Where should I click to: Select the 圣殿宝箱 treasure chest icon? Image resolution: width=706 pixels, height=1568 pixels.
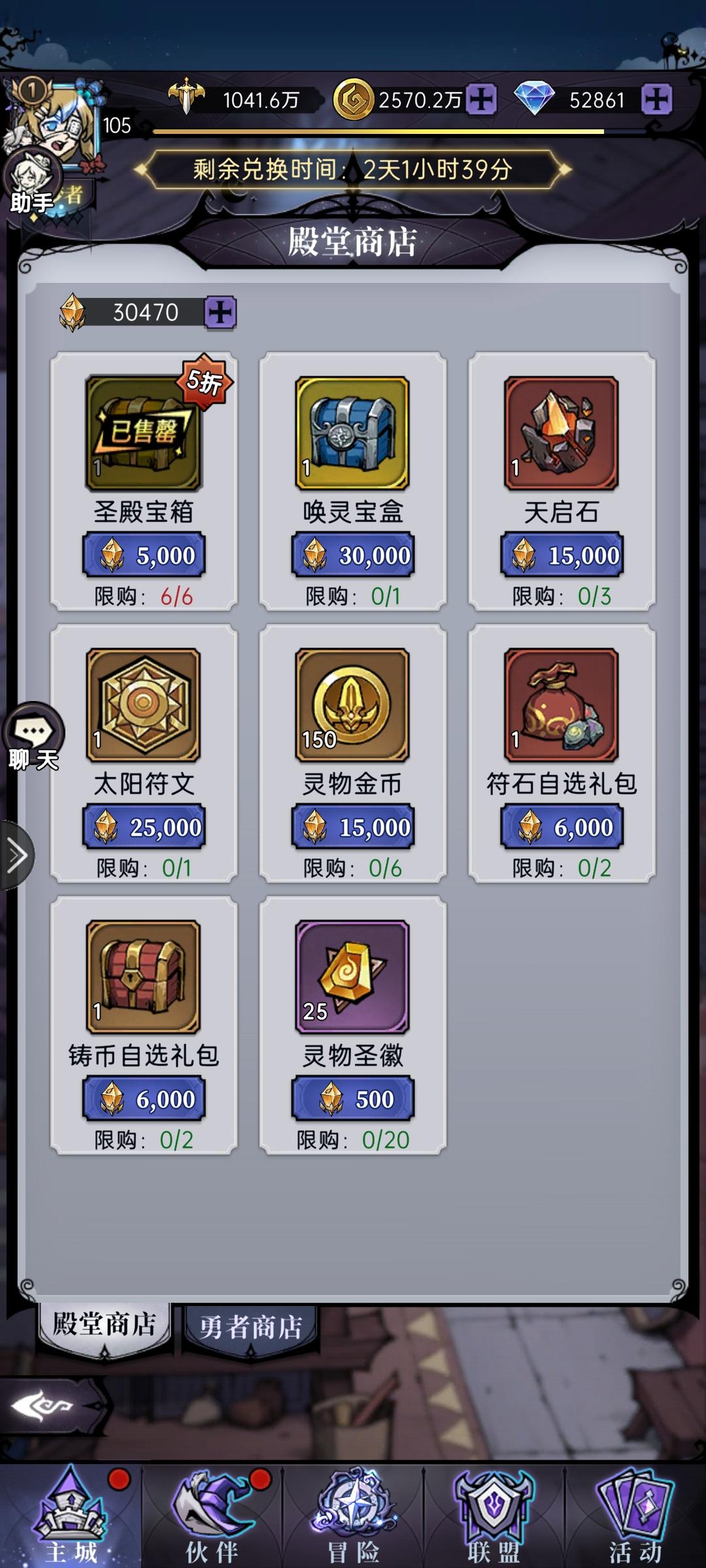[144, 434]
